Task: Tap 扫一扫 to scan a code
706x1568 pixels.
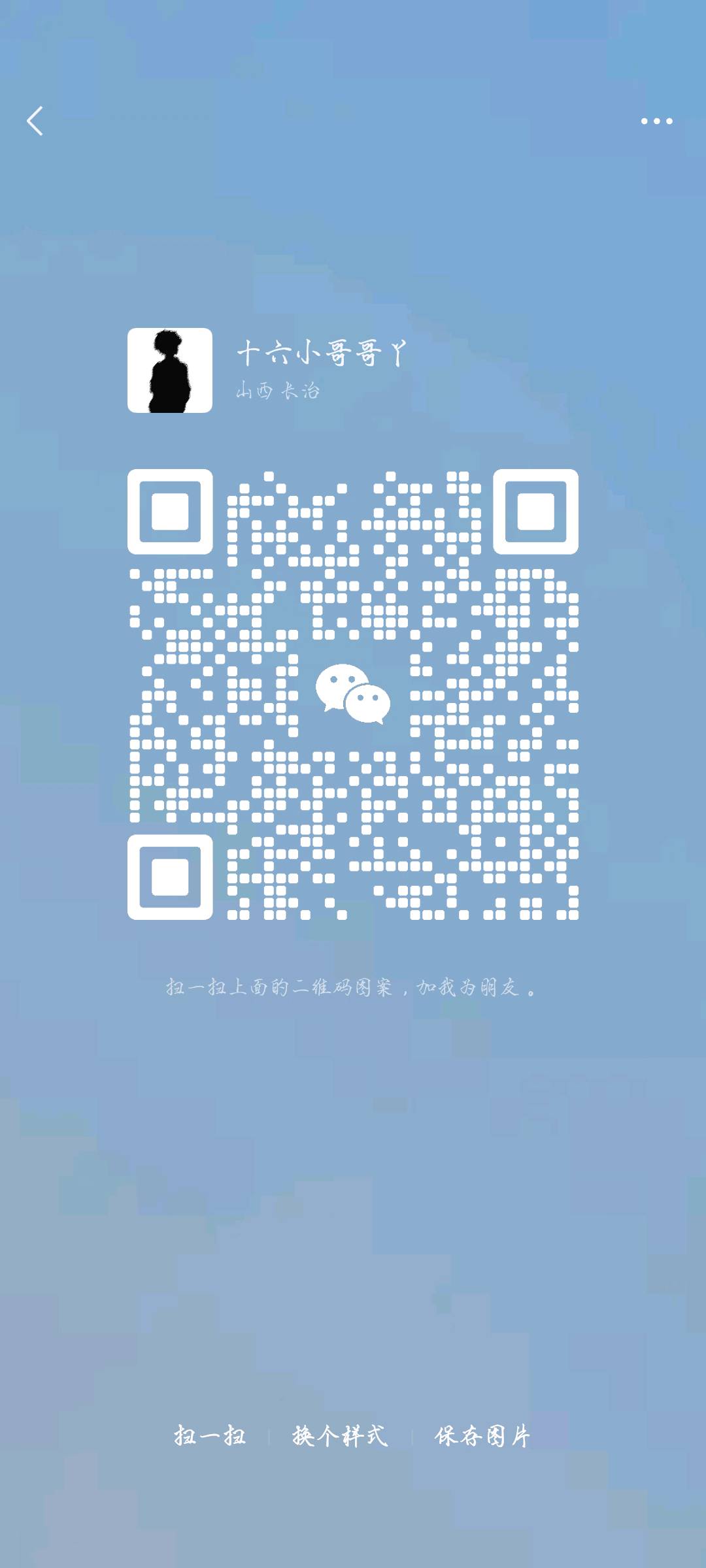Action: [210, 1435]
